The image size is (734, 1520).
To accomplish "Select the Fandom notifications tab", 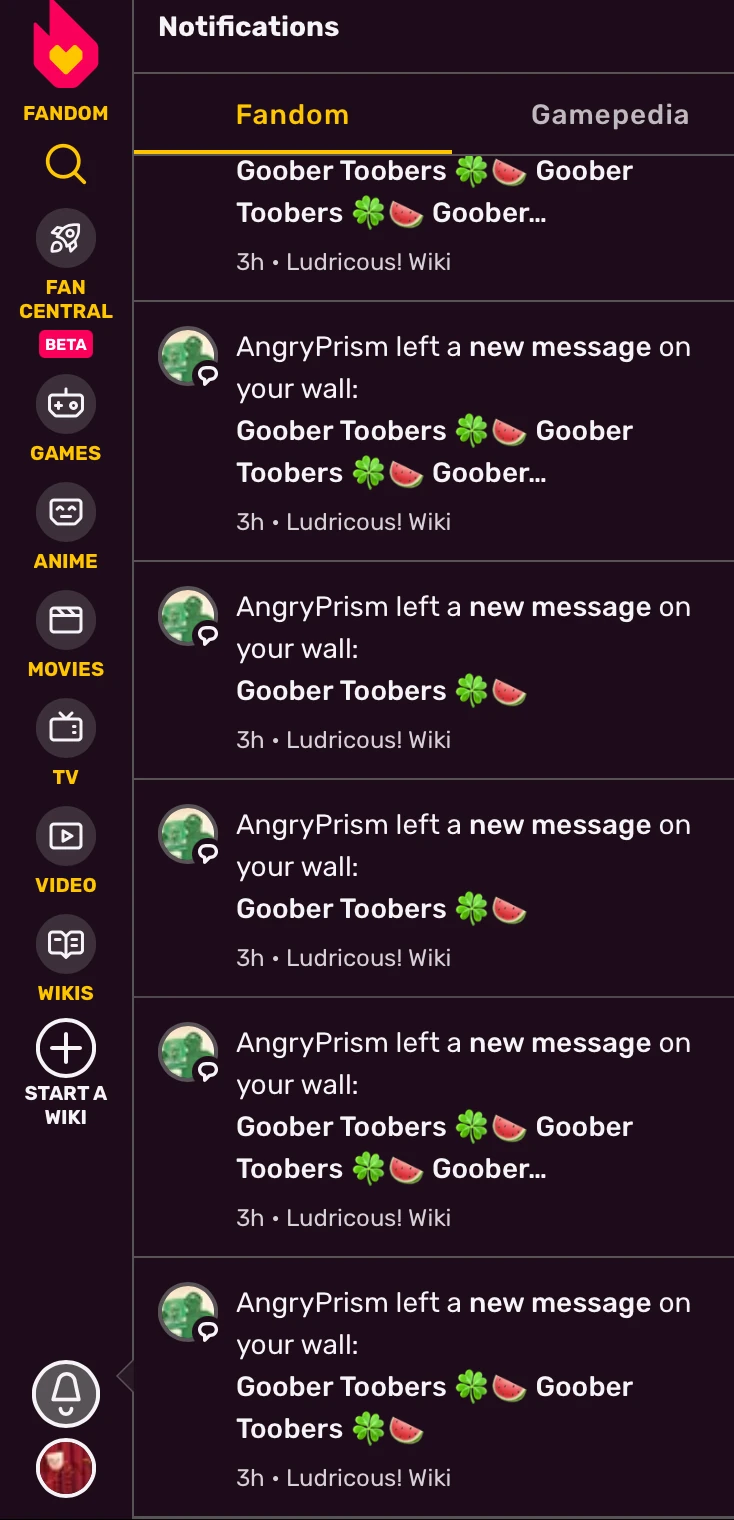I will point(292,115).
